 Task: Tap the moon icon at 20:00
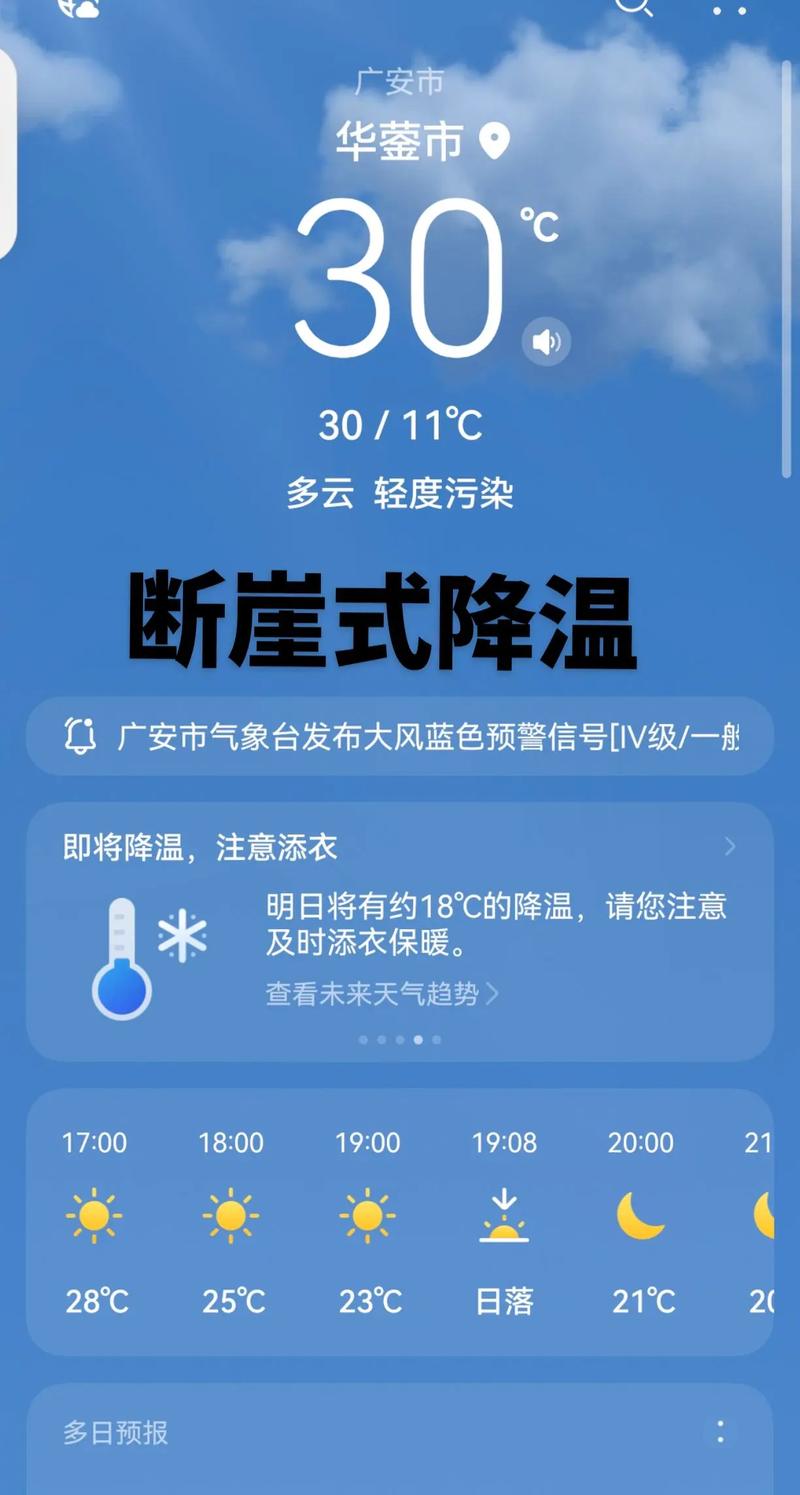pos(641,1218)
